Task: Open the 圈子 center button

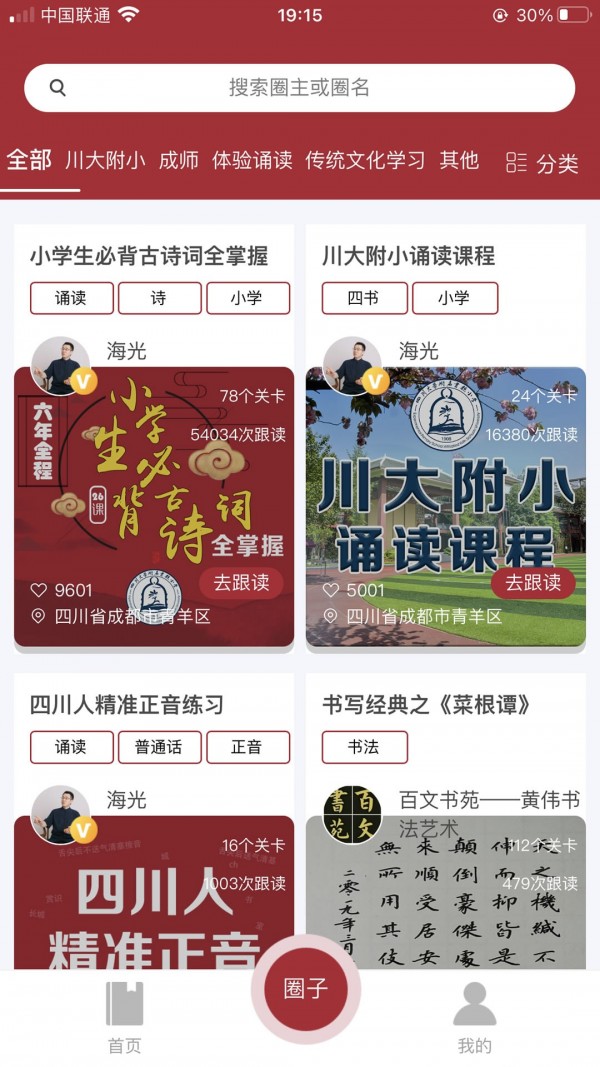Action: (305, 990)
